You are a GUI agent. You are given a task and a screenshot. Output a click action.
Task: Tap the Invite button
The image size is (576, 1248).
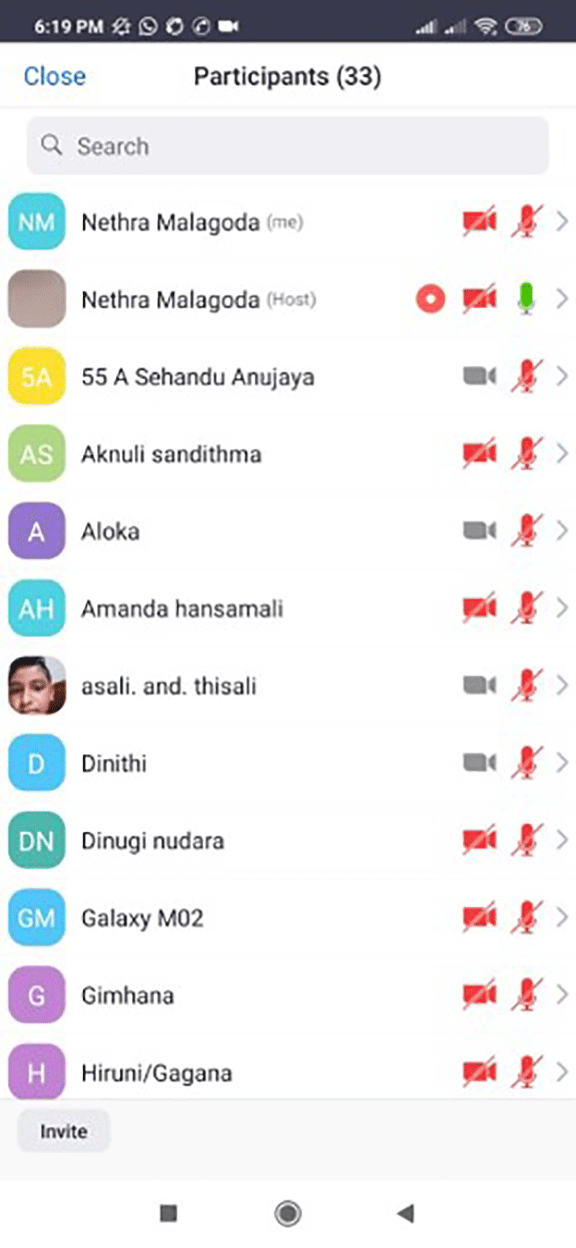[64, 1132]
